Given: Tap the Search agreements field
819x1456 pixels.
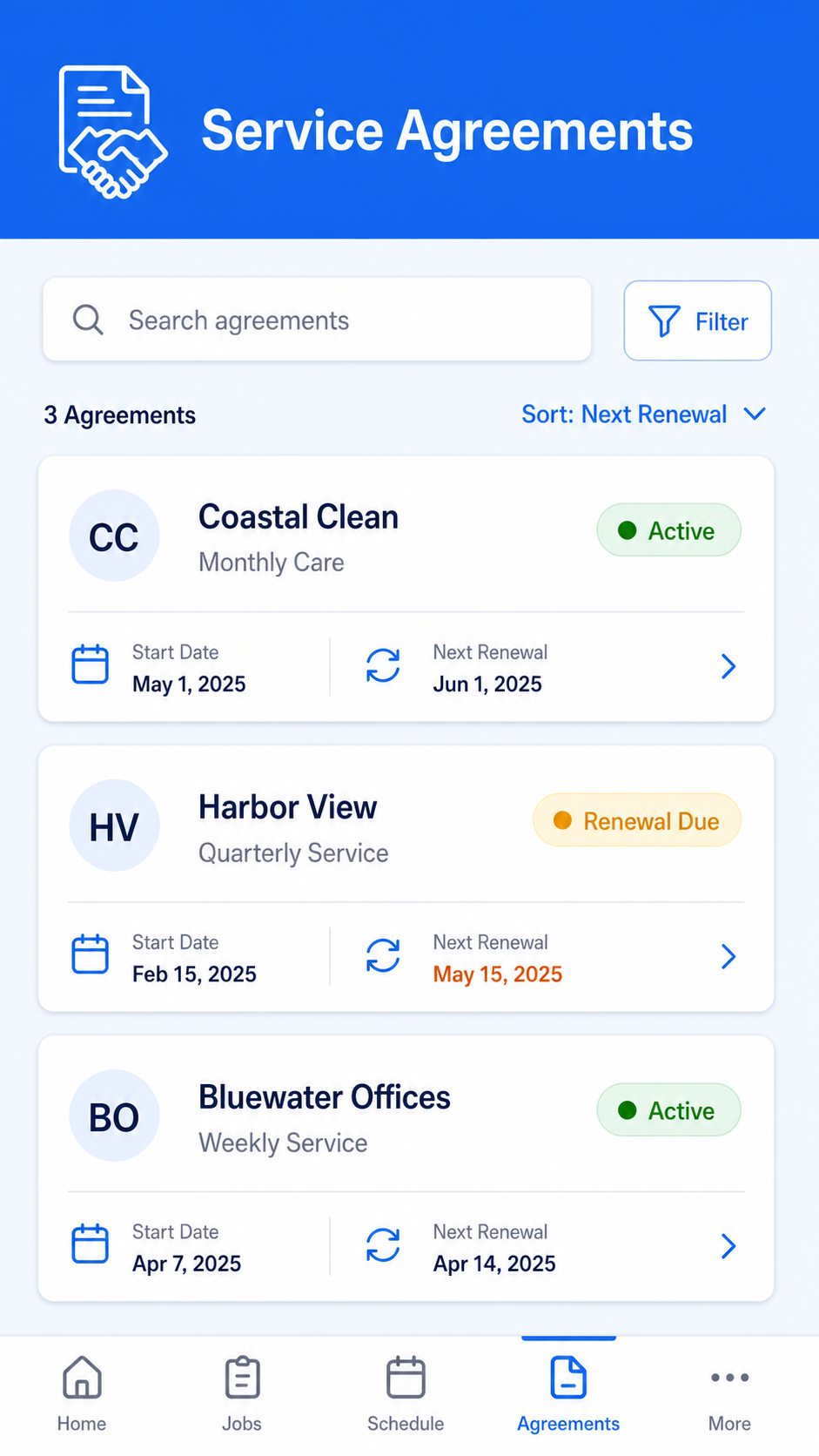Looking at the screenshot, I should [x=317, y=320].
